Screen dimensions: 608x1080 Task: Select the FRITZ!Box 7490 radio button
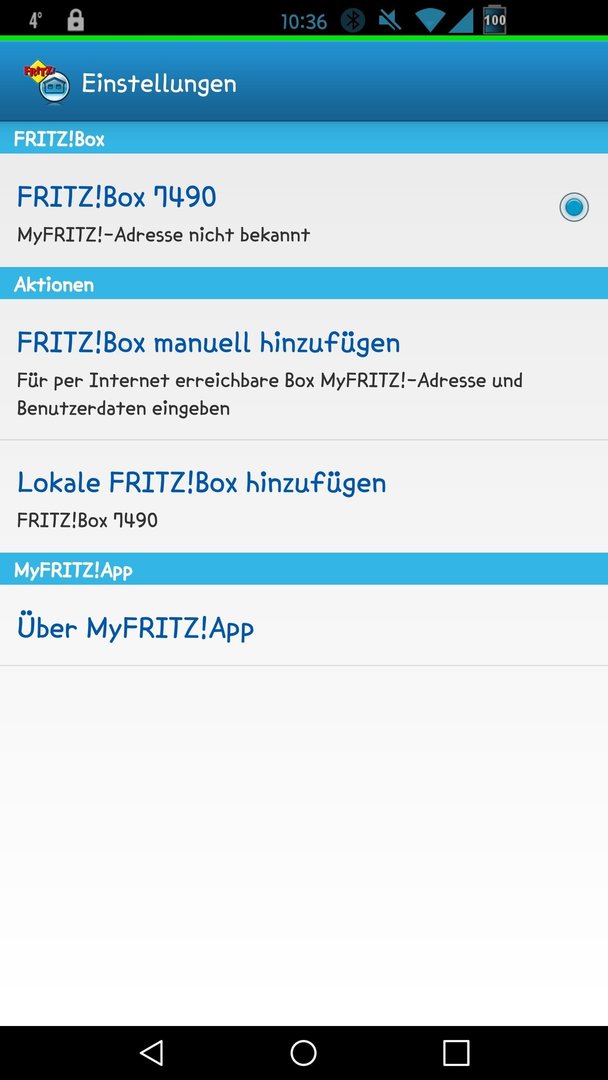(574, 207)
